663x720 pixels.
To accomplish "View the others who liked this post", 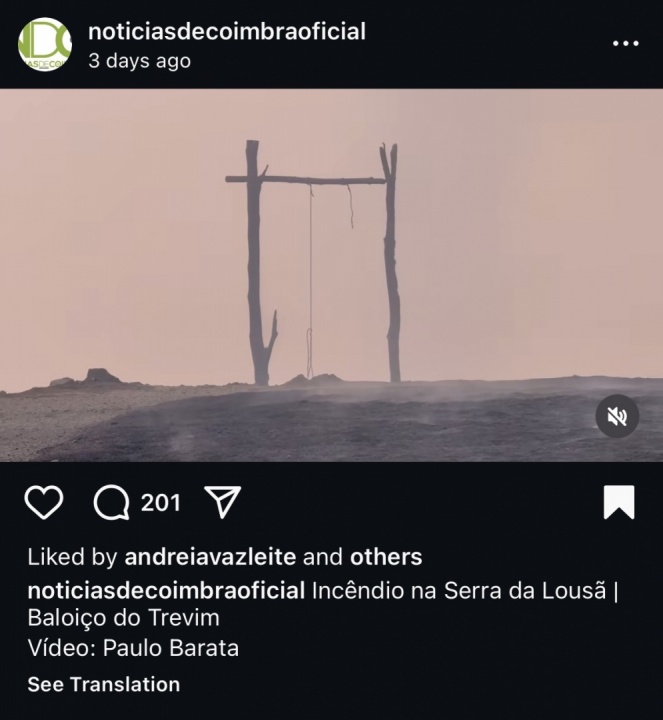I will (x=386, y=557).
